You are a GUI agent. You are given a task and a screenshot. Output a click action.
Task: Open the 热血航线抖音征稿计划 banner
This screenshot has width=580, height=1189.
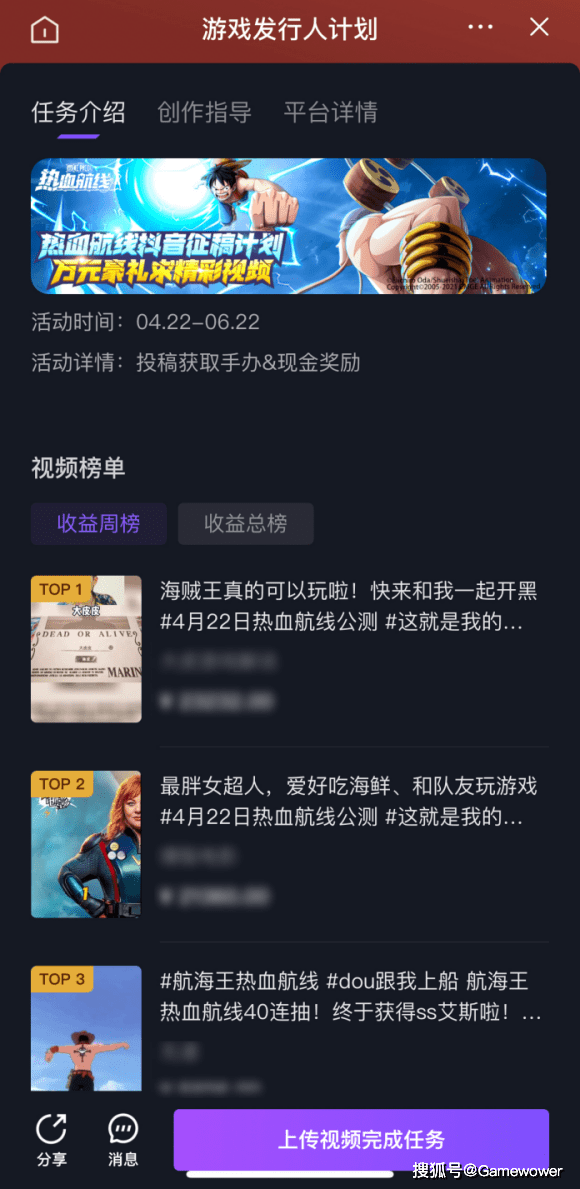(x=288, y=225)
